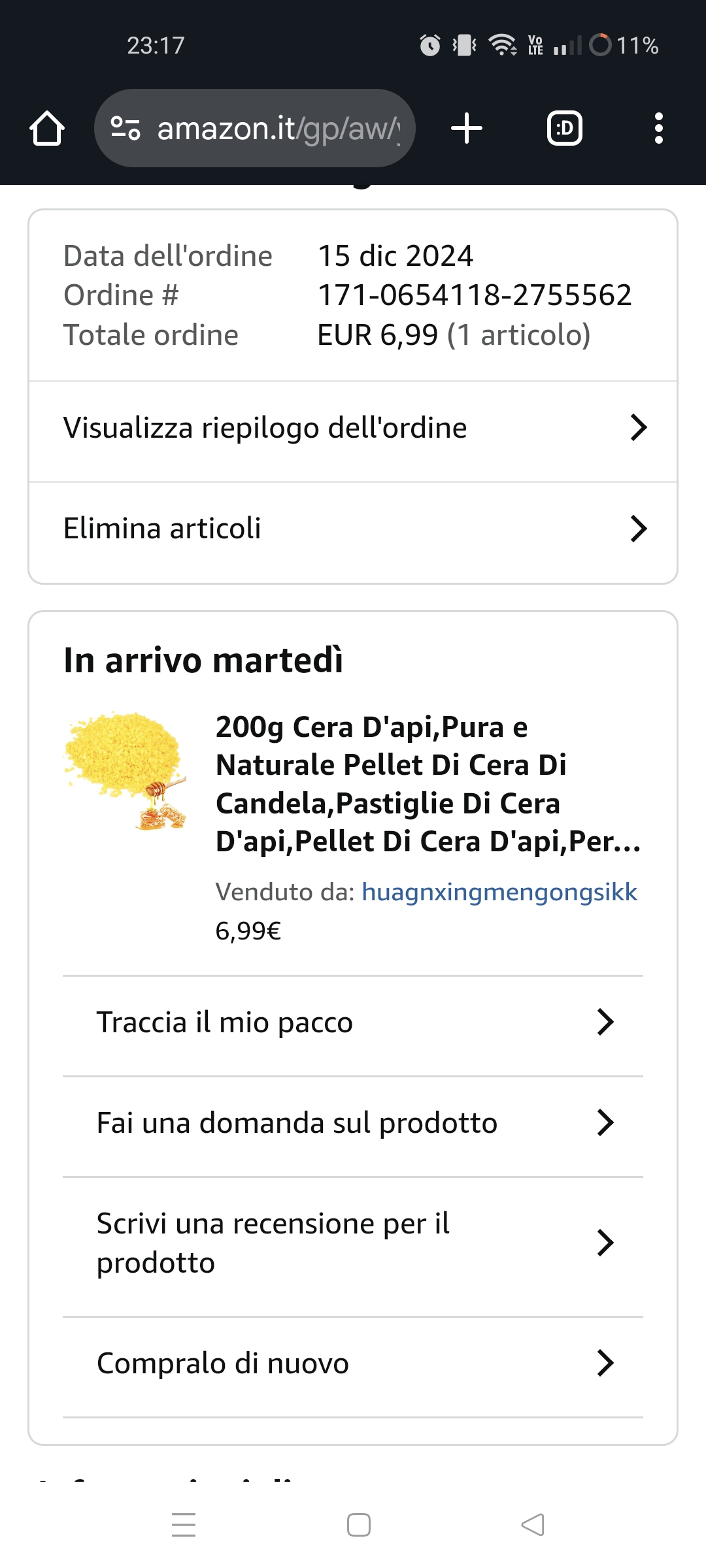706x1568 pixels.
Task: Visit seller huagnxingmengongsikk's page
Action: [499, 892]
